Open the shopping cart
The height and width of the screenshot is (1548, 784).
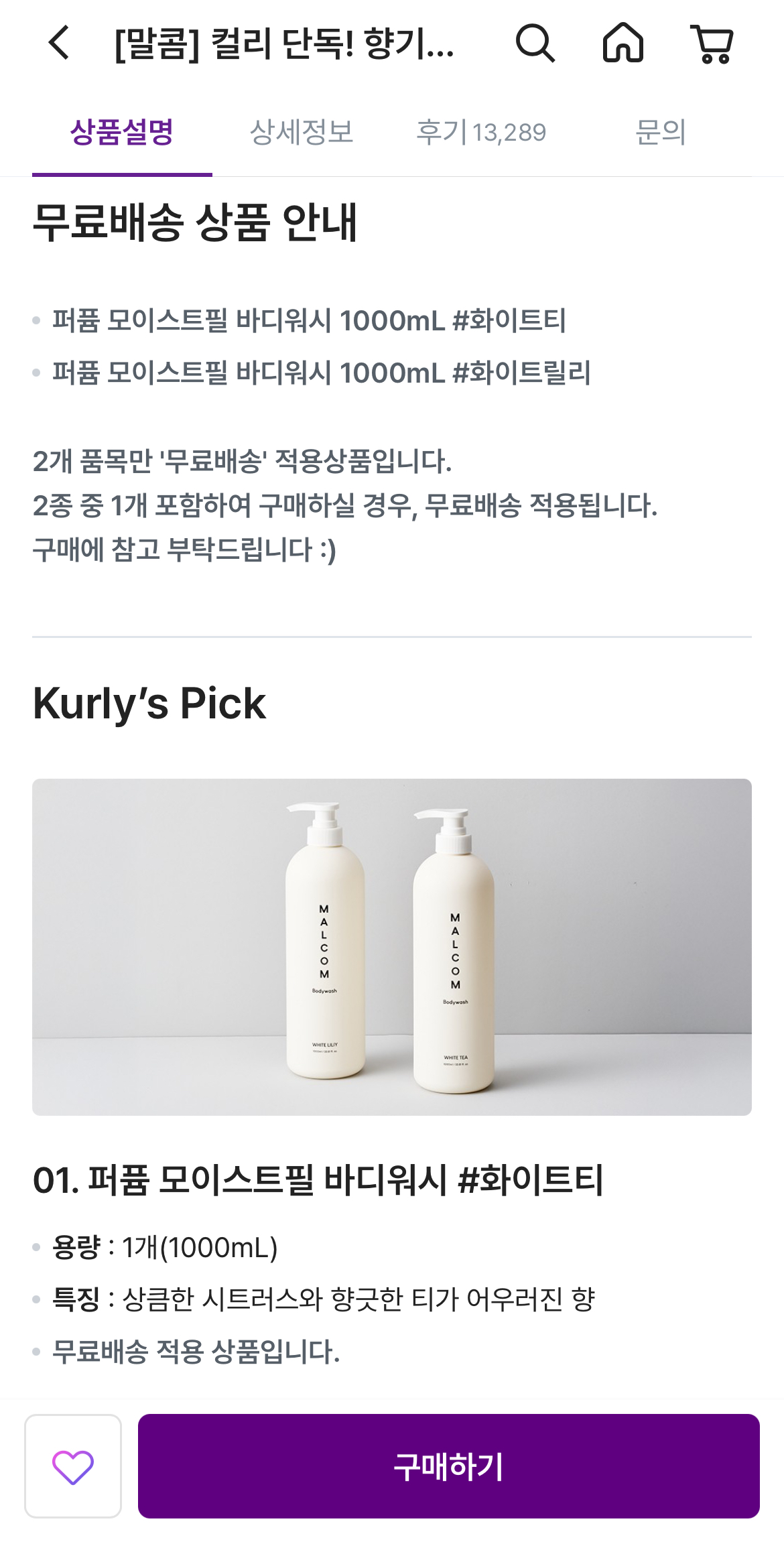coord(712,44)
